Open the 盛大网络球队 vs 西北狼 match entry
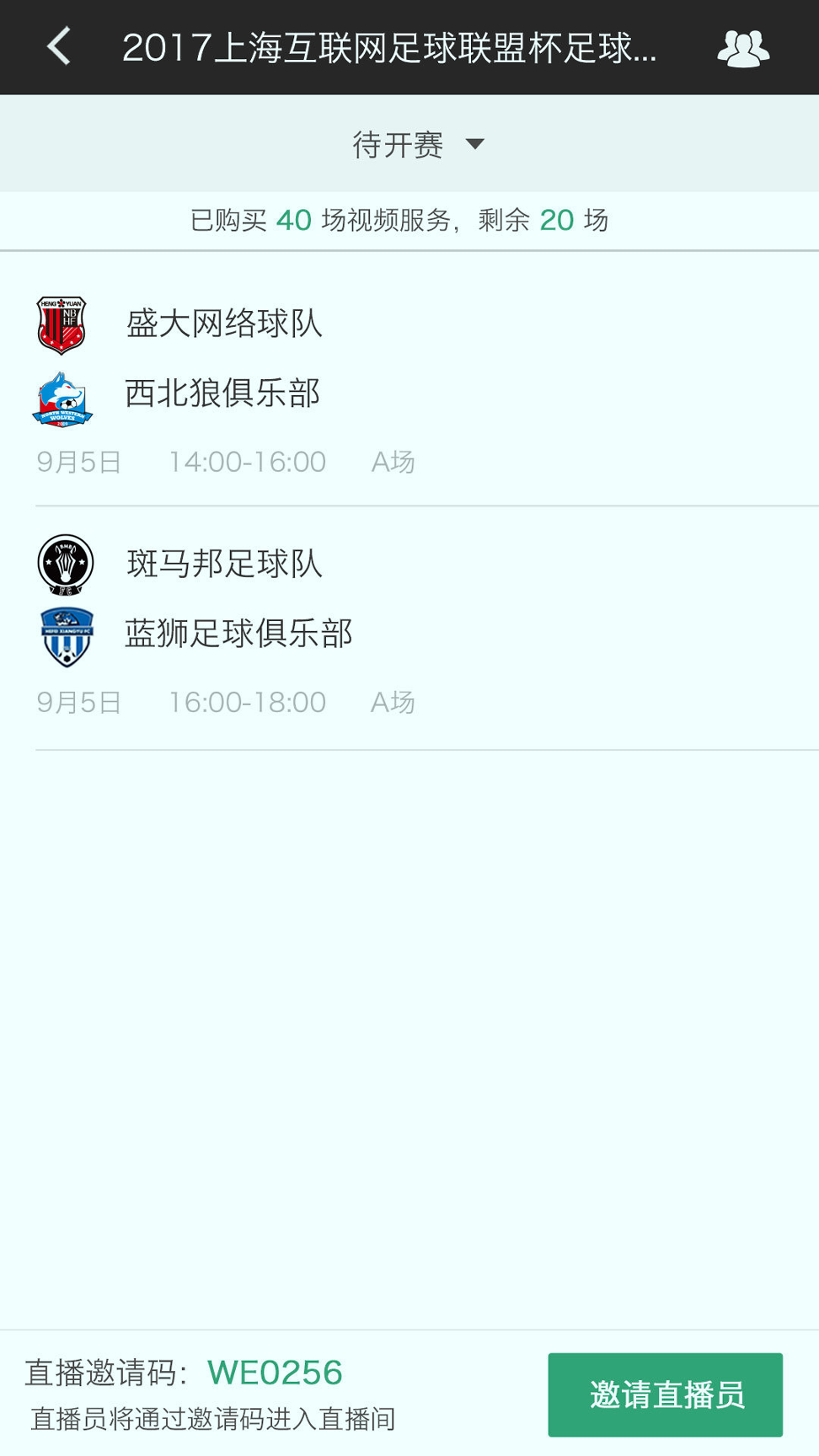The image size is (819, 1456). [409, 379]
